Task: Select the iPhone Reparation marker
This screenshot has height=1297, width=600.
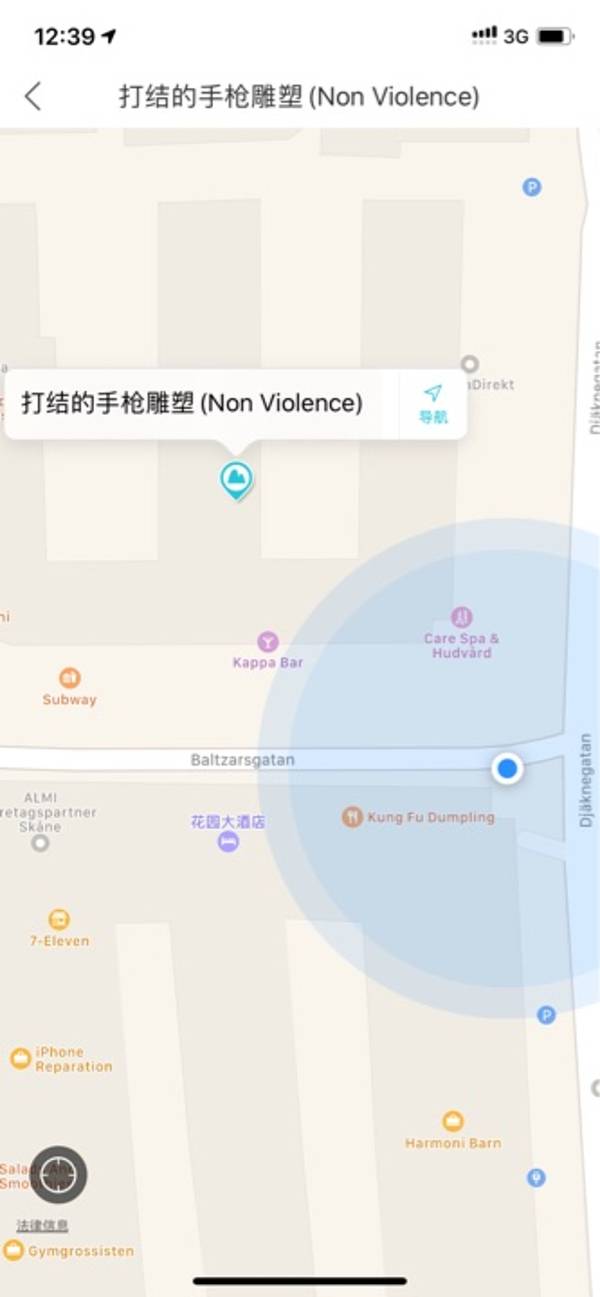Action: 20,1058
